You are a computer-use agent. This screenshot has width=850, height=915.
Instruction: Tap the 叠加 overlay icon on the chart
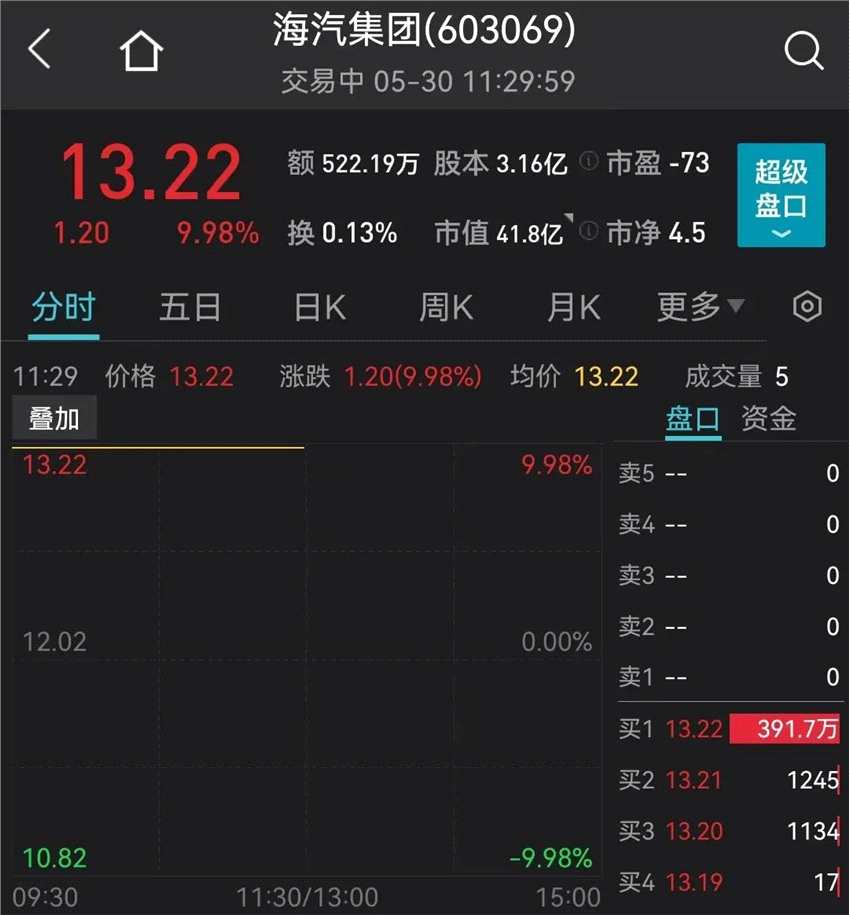[54, 417]
